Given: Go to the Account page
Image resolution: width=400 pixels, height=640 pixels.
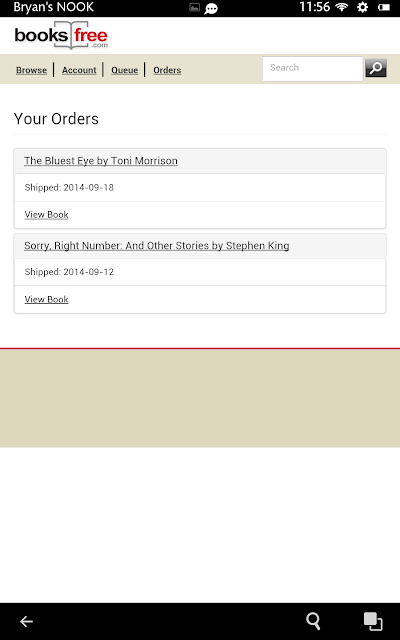Looking at the screenshot, I should (x=79, y=70).
